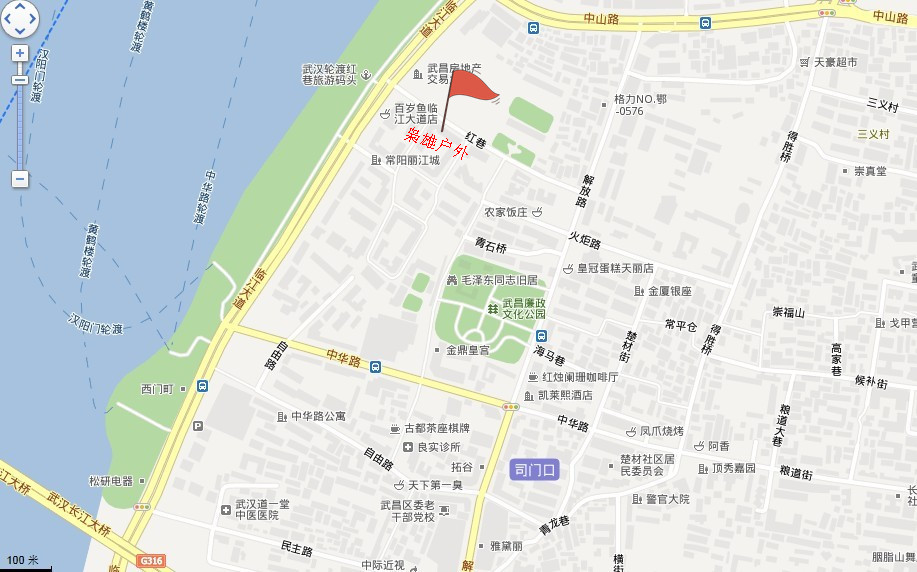Zoom out with the minus button
The image size is (917, 572).
click(20, 179)
